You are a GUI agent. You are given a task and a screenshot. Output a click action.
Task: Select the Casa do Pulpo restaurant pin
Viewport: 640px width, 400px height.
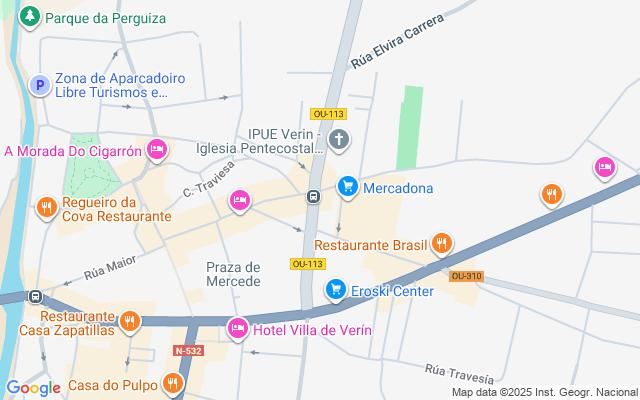tap(174, 381)
